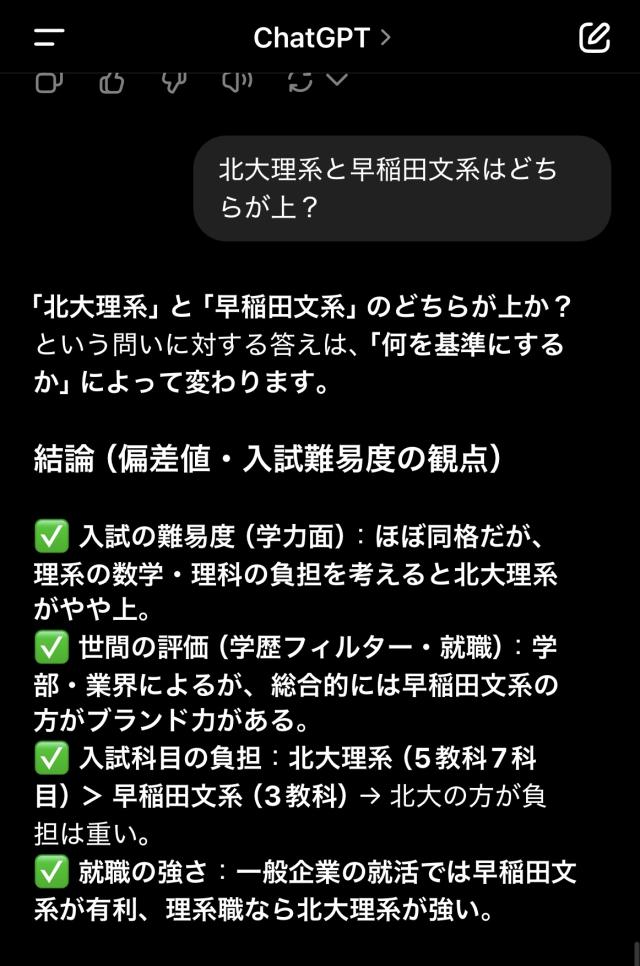
Task: Give thumbs down to previous response
Action: (174, 82)
